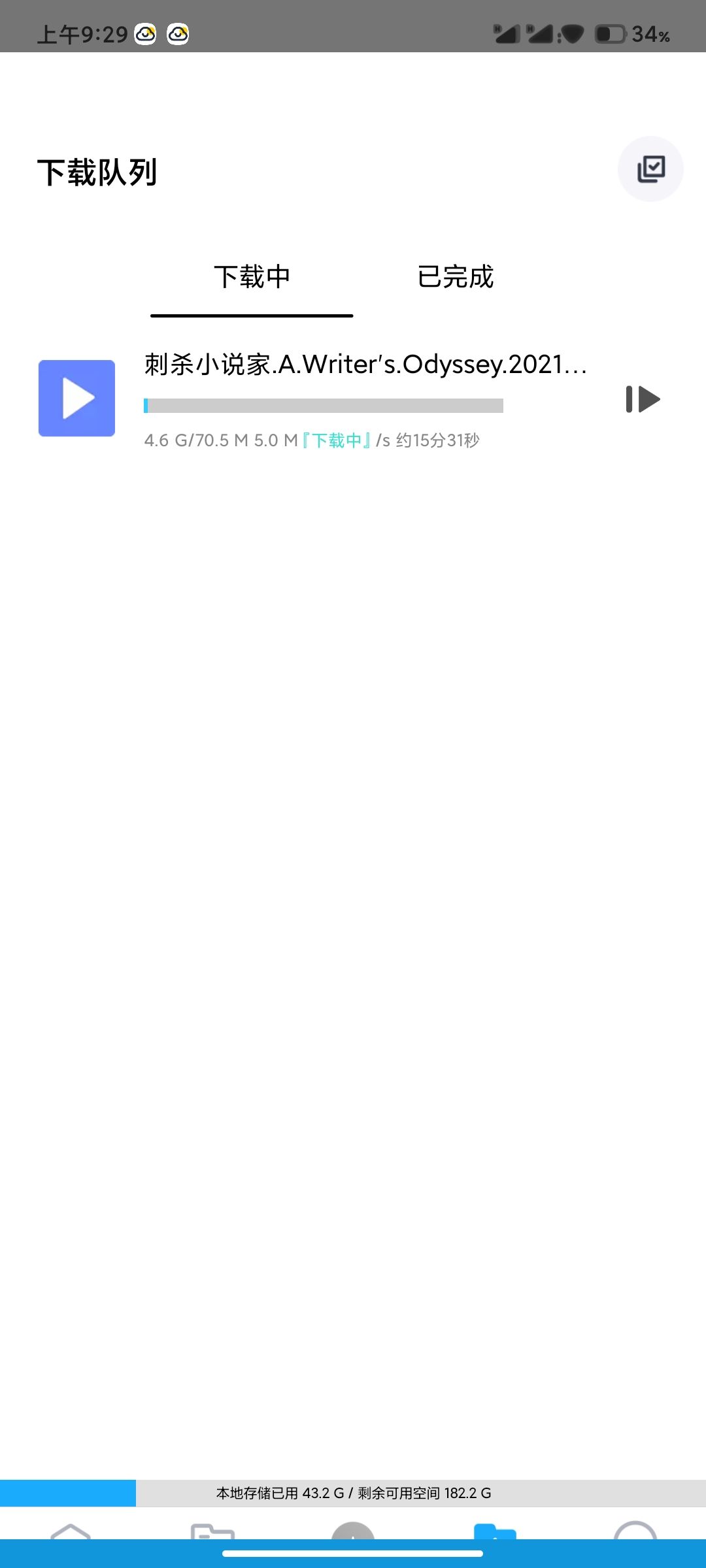Screen dimensions: 706x1568
Task: Open the 刺杀小说家.A.Writer's.Odyssey download item
Action: click(x=365, y=365)
